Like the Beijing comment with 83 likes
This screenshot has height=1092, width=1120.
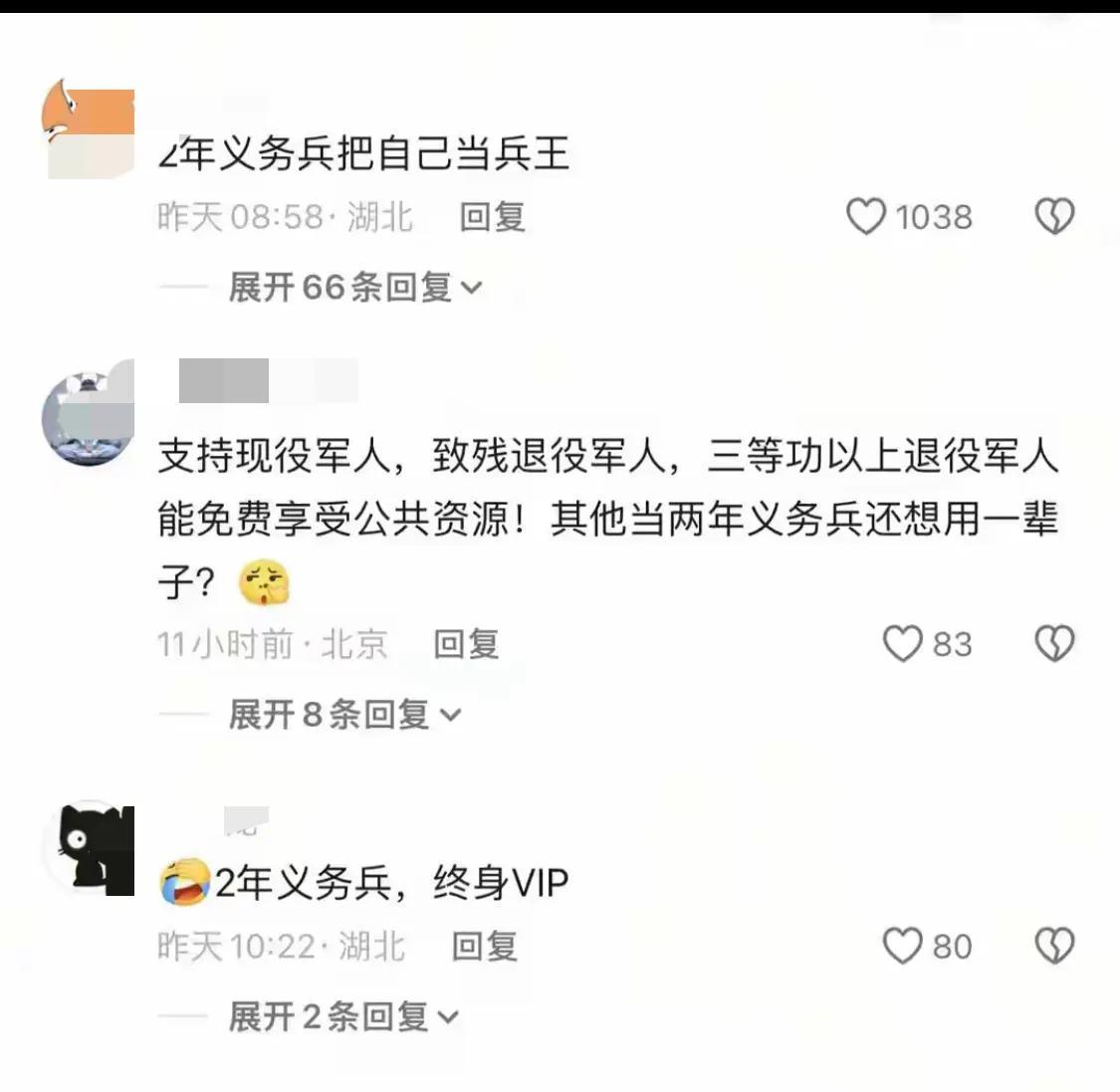click(x=903, y=643)
